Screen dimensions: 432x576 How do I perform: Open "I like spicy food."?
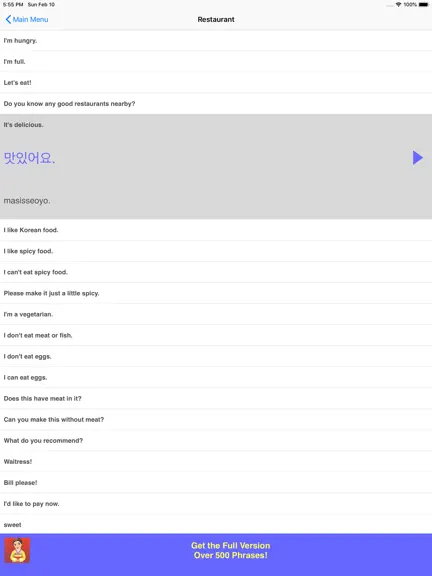coord(216,251)
